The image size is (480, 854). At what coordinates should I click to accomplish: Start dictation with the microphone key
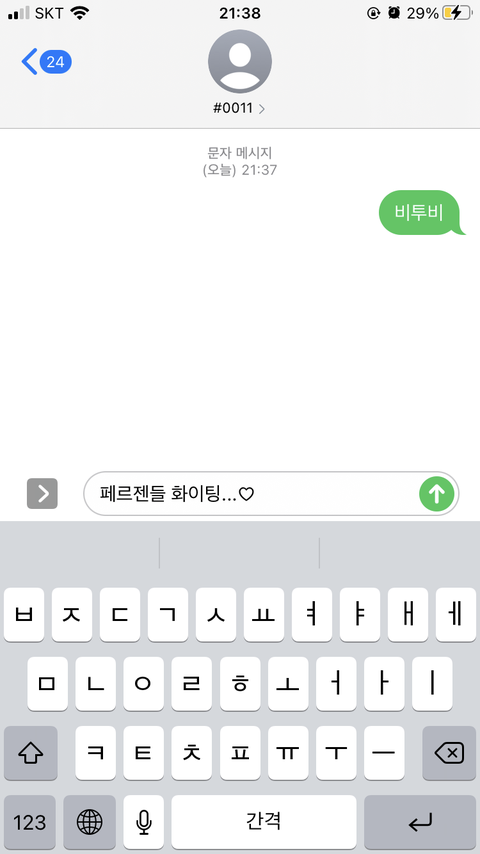tap(143, 822)
